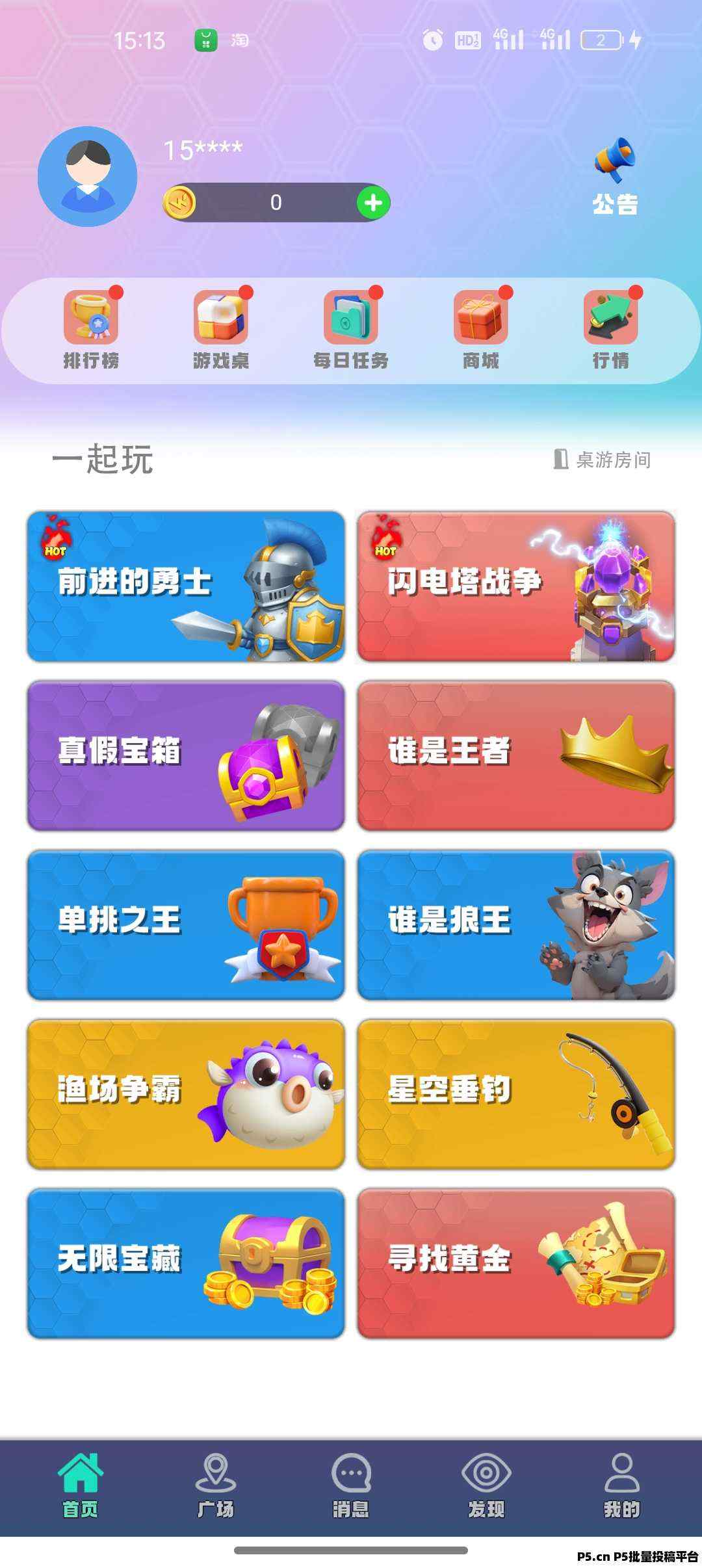This screenshot has height=1568, width=702.
Task: Launch the game 闪电塔战争
Action: pyautogui.click(x=516, y=586)
